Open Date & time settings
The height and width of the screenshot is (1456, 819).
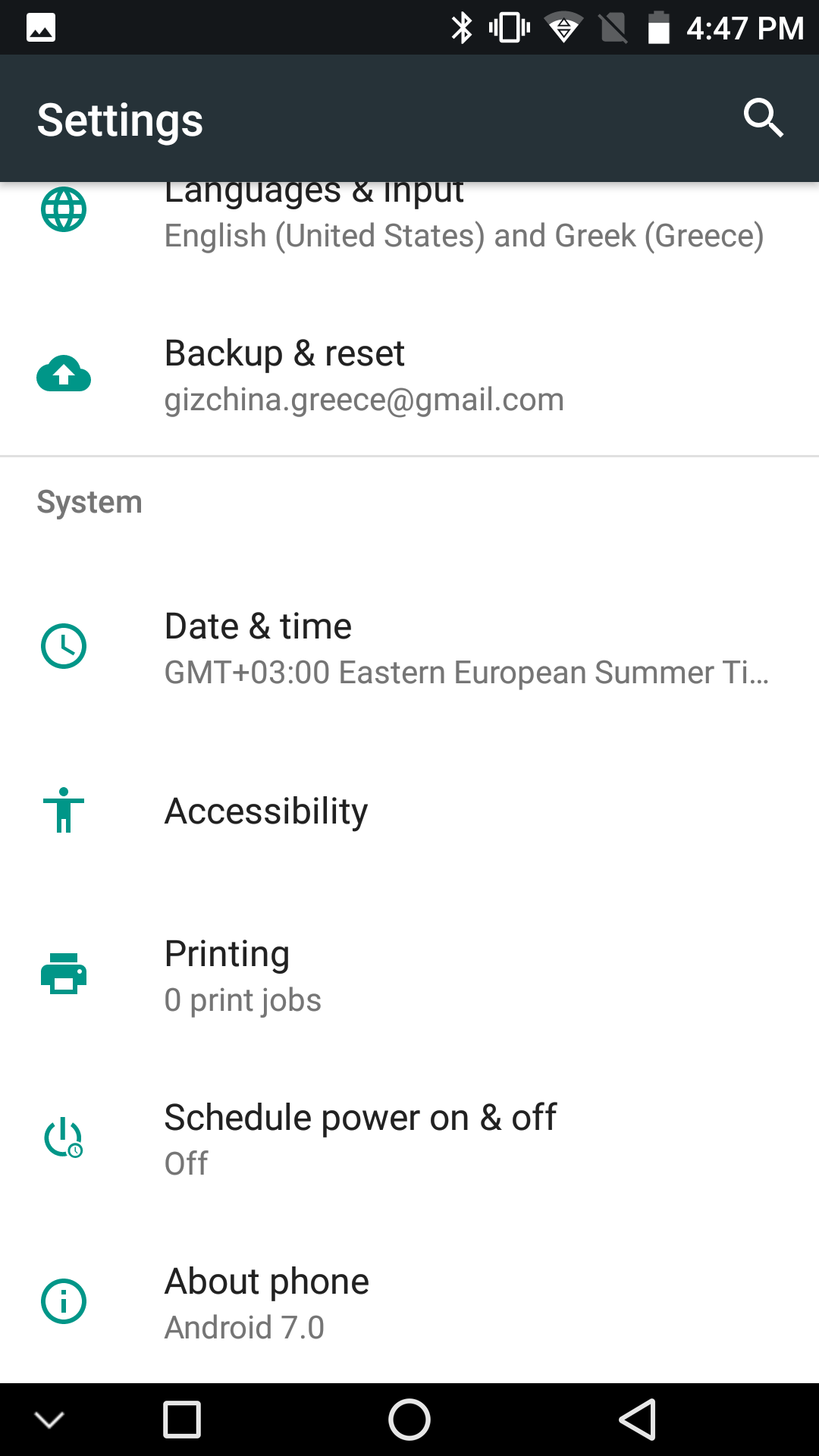[409, 648]
